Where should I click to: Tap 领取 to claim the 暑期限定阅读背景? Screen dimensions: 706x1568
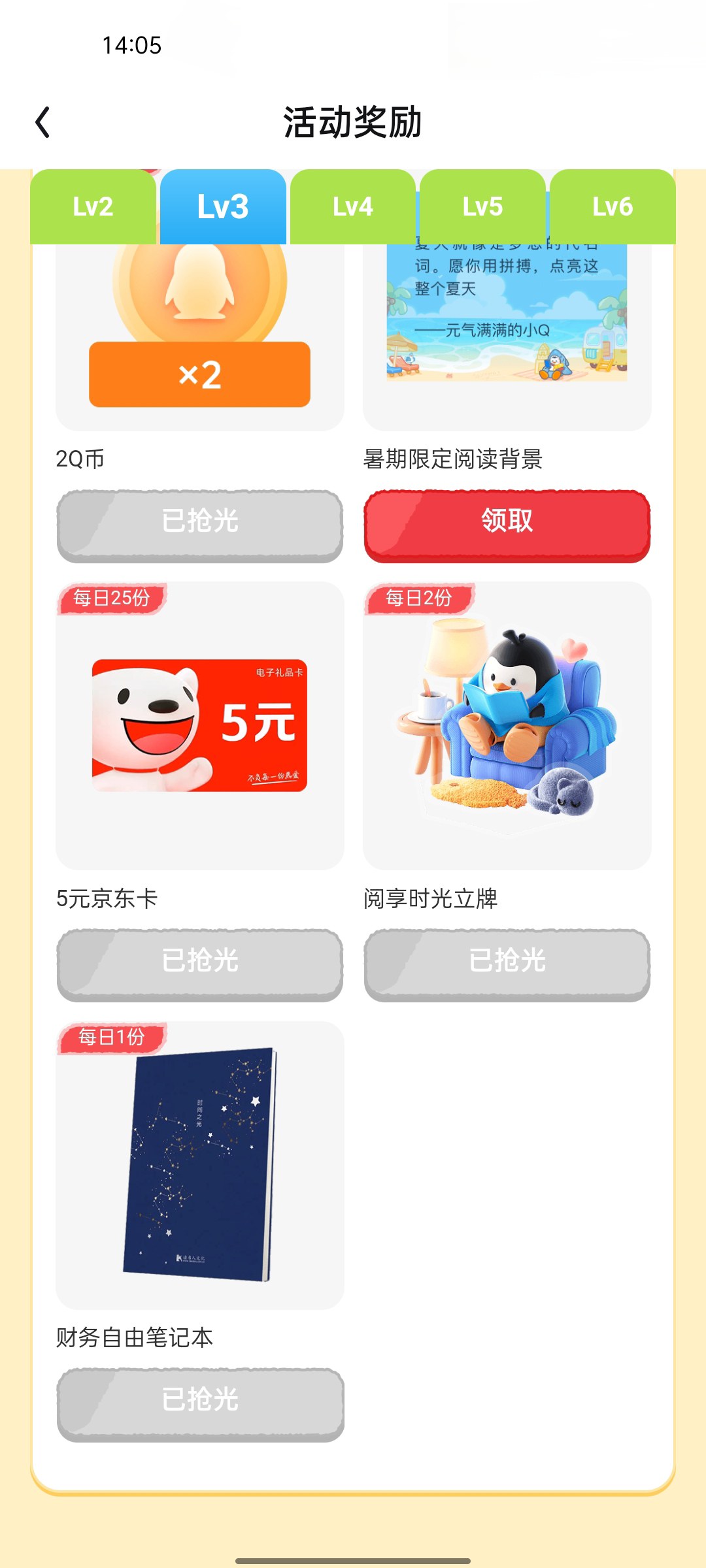[507, 525]
